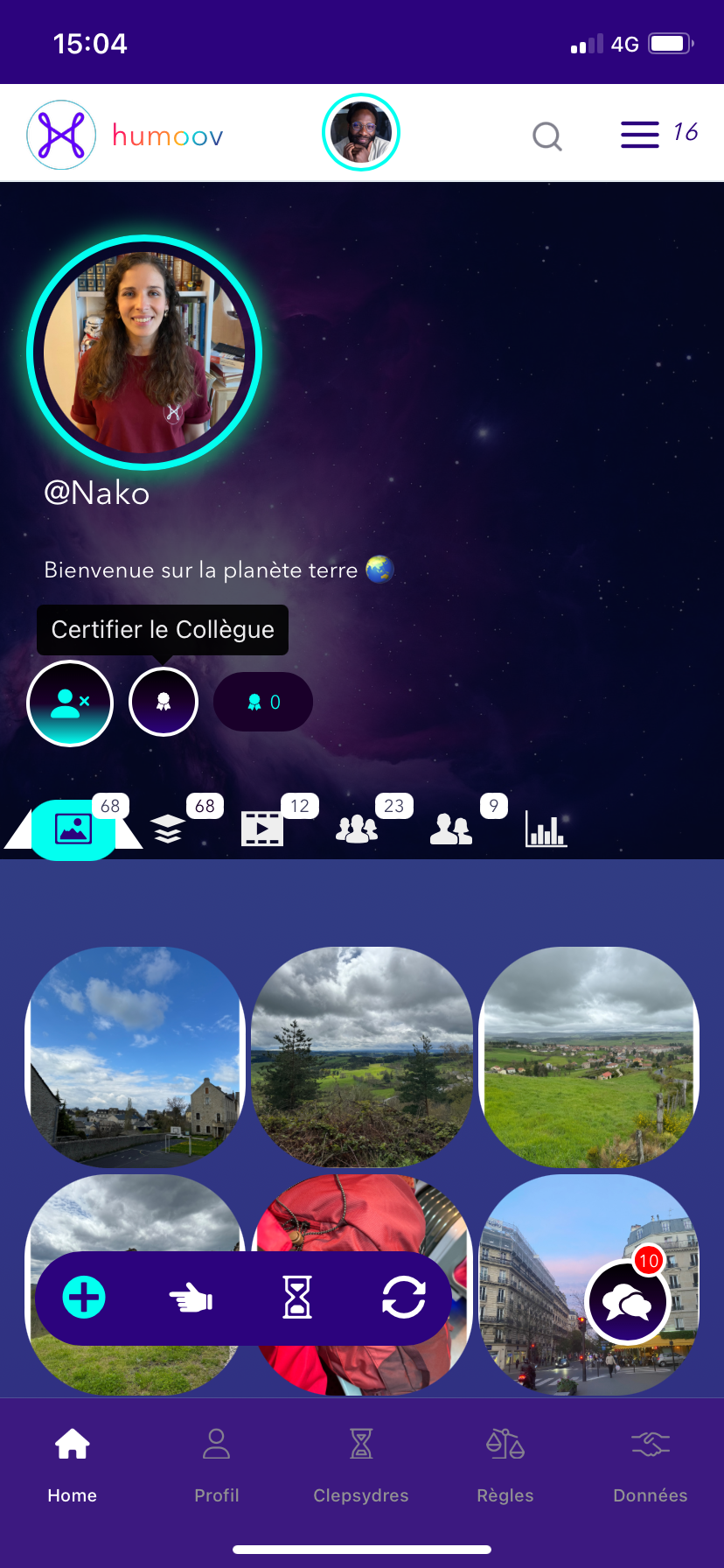This screenshot has width=724, height=1568.
Task: Open the chat bubble with 10 messages
Action: 627,1302
